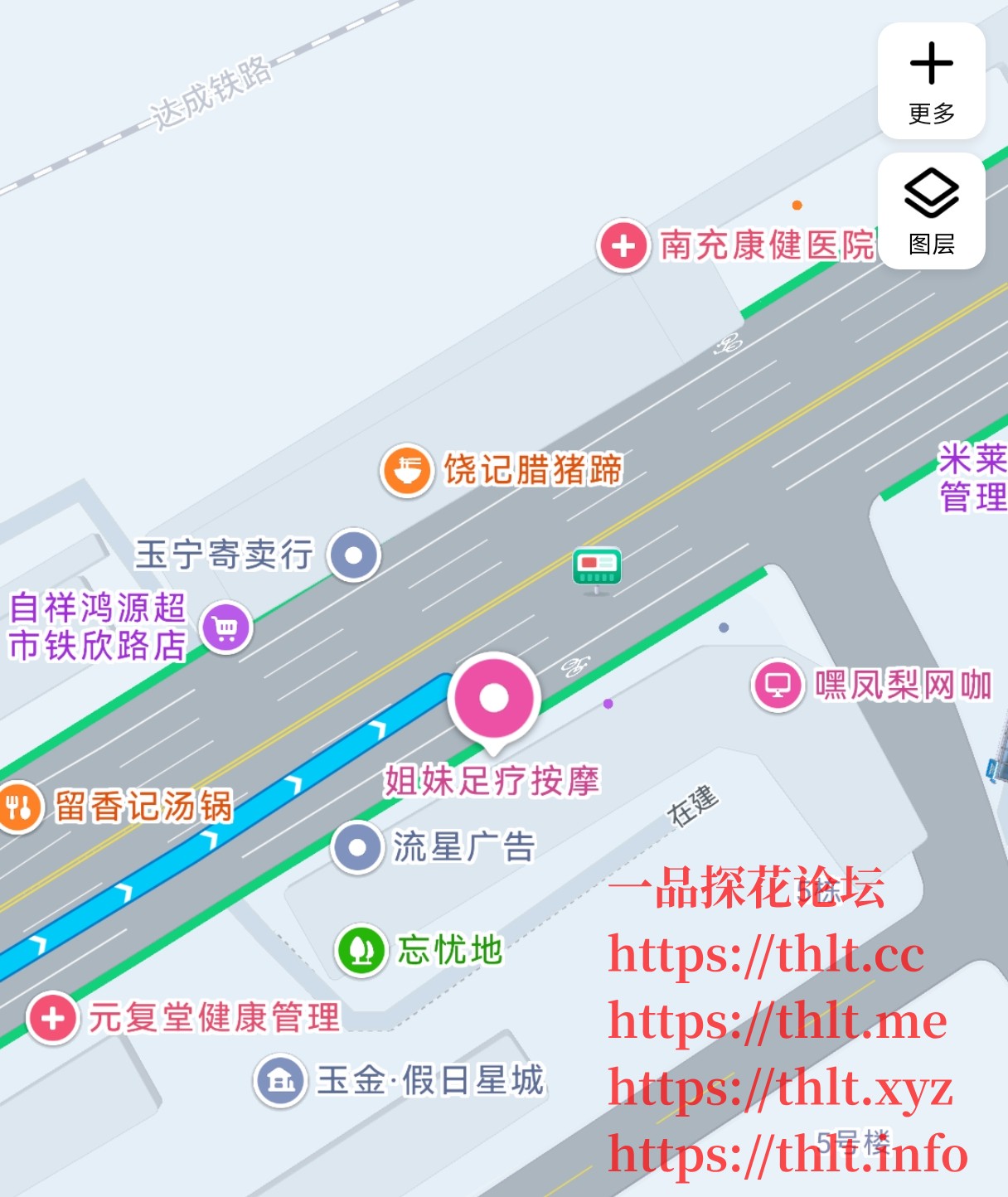Viewport: 1008px width, 1197px height.
Task: Tap the 饶记腊猪蹄 restaurant marker
Action: point(407,470)
